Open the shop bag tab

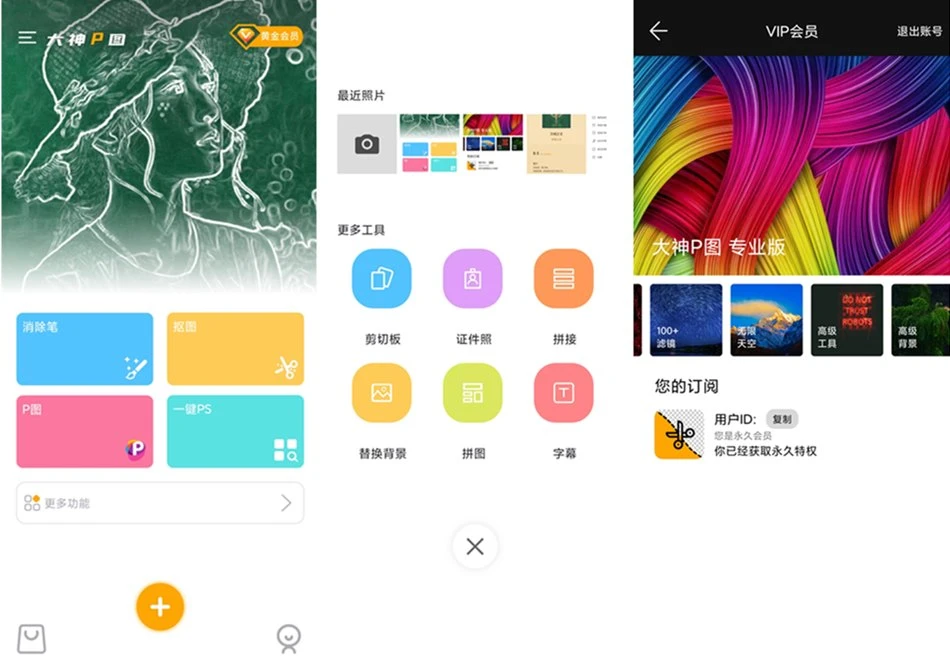click(x=32, y=638)
